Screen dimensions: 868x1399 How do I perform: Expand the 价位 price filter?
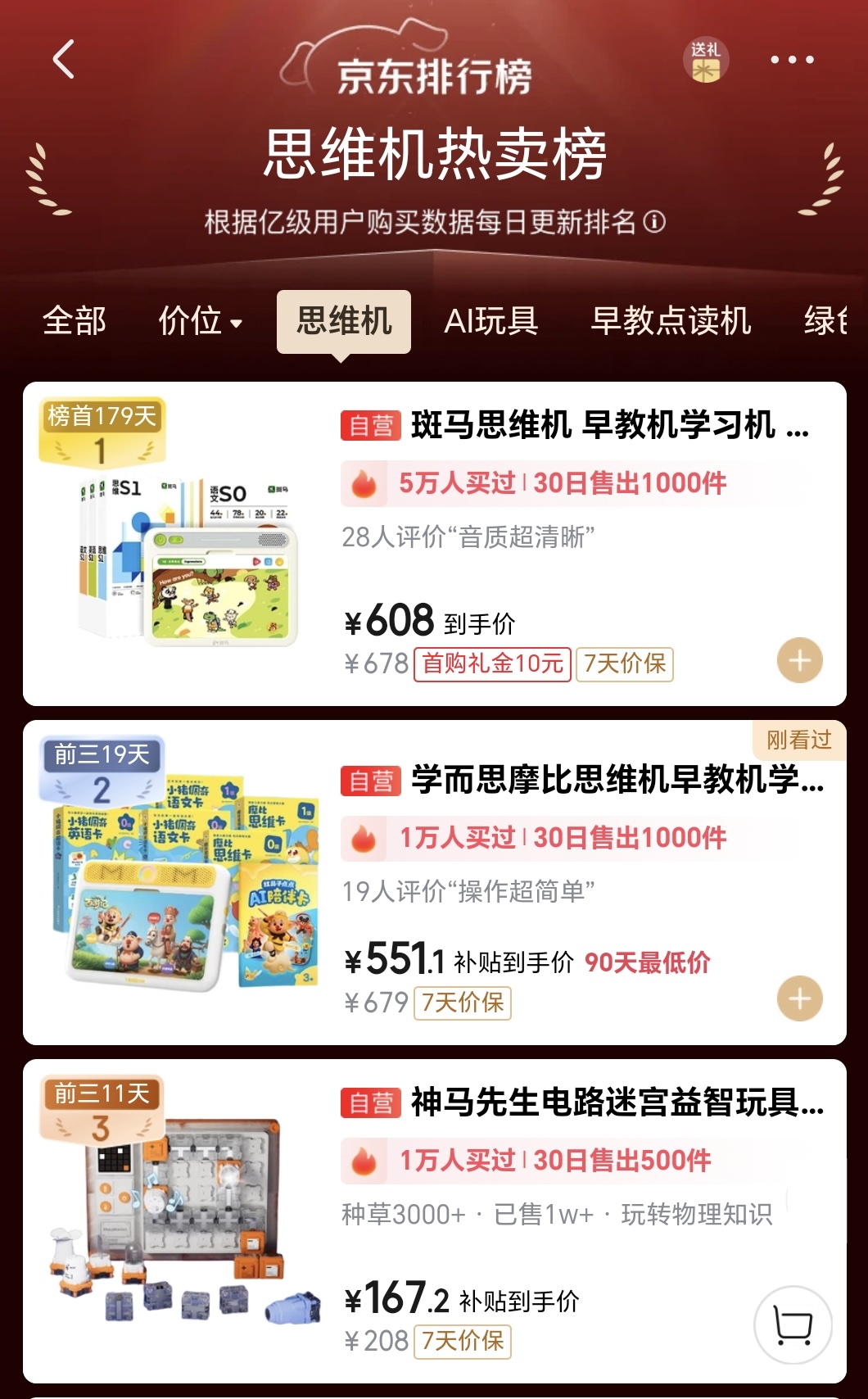(x=200, y=321)
